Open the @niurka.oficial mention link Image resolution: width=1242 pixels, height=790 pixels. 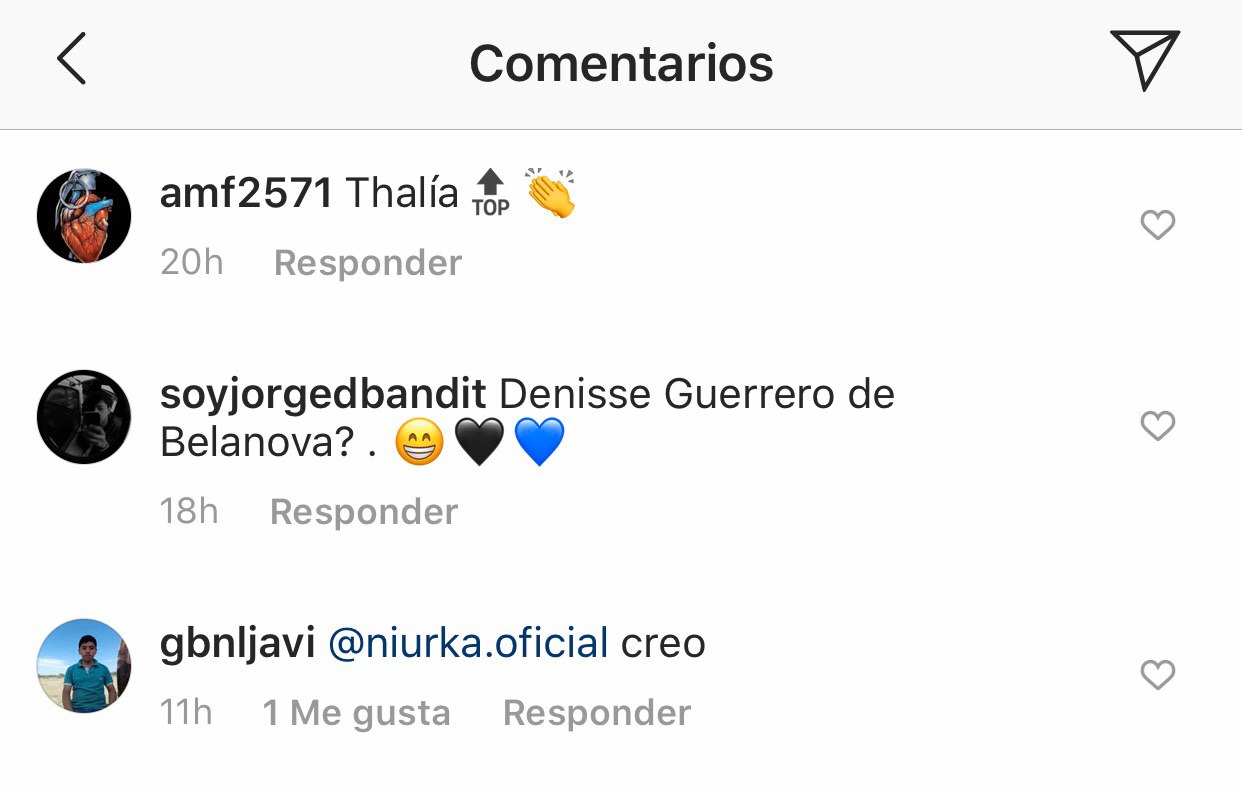[x=468, y=643]
